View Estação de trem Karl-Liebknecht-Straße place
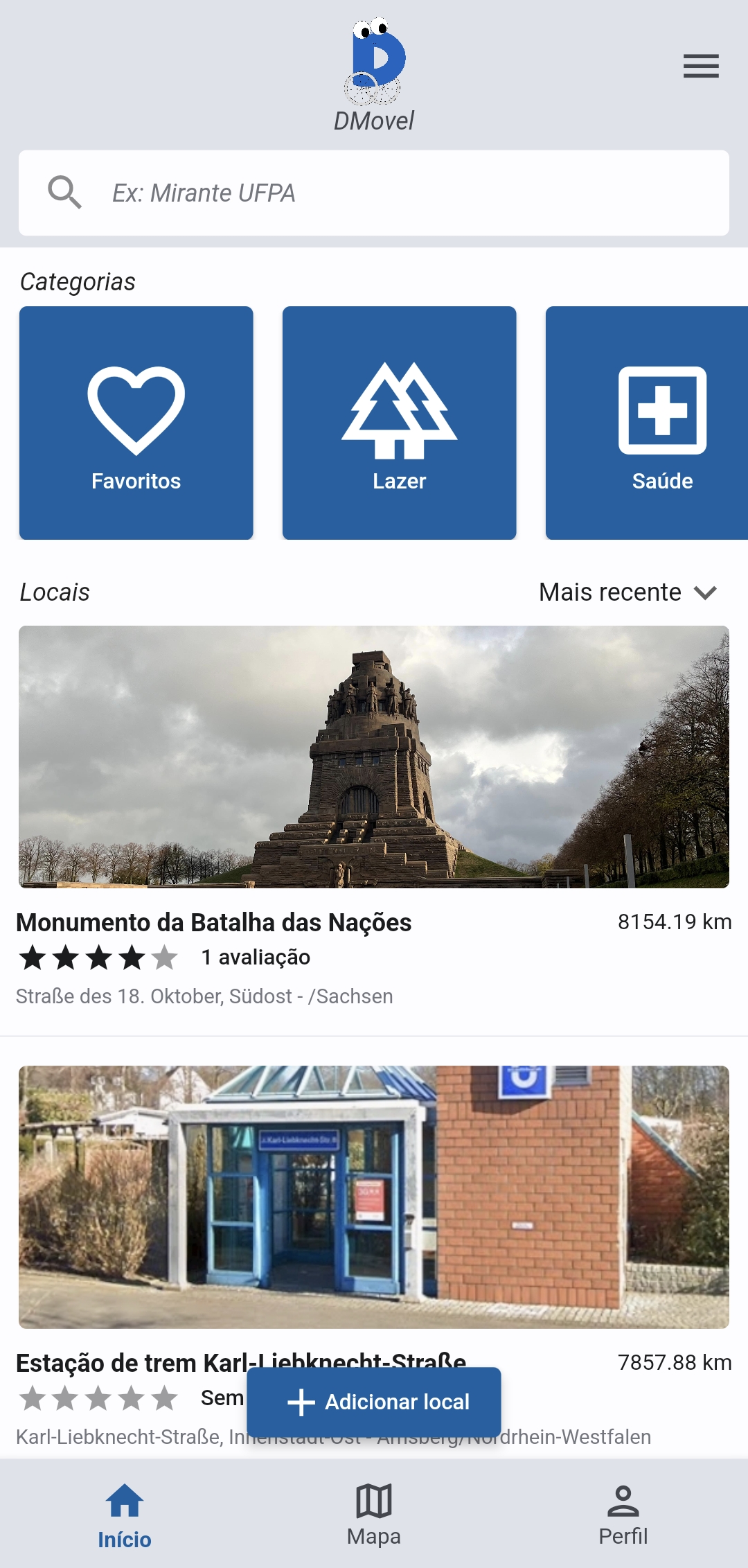The width and height of the screenshot is (748, 1568). click(374, 1197)
